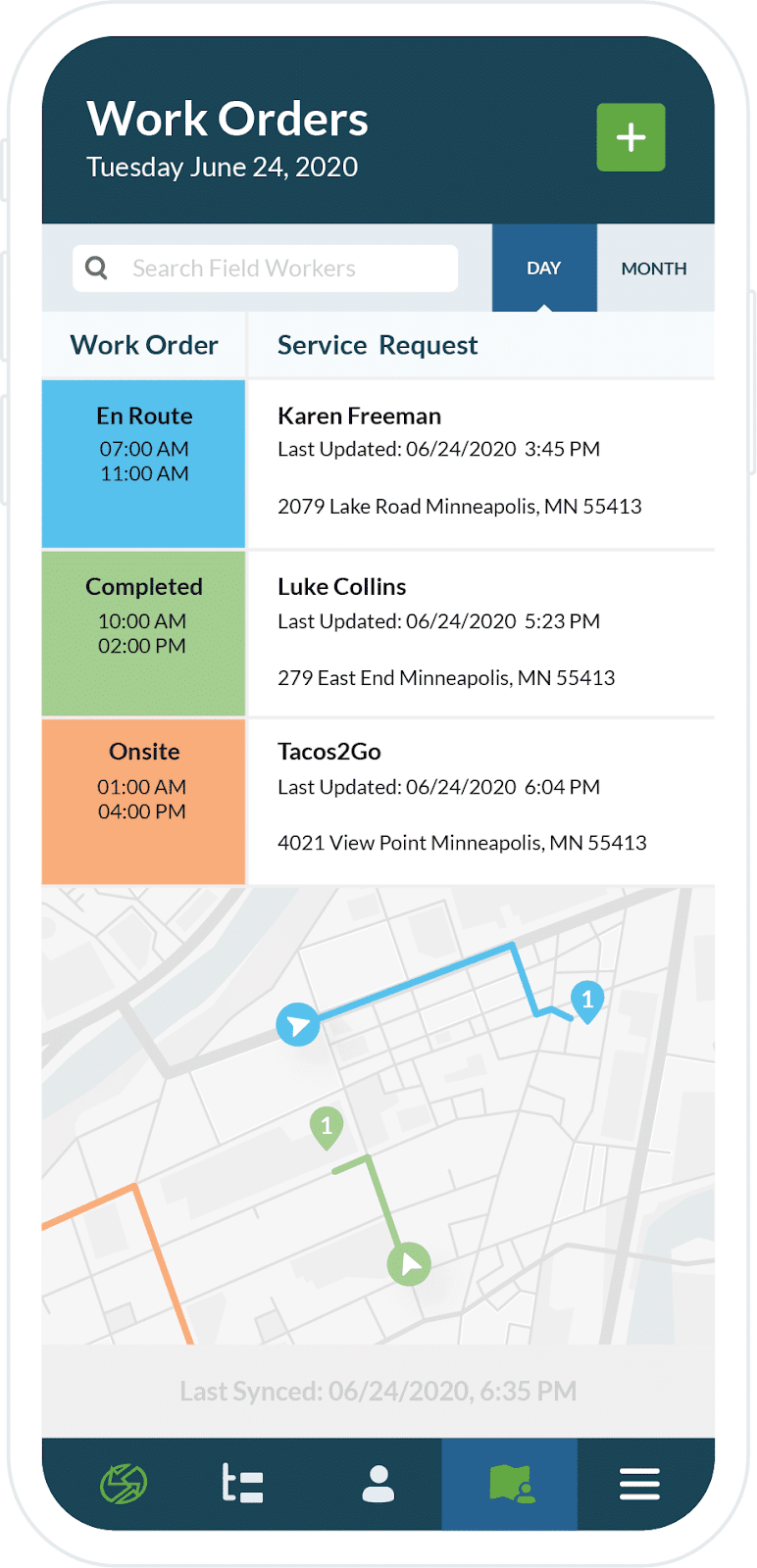
Task: Tap the green destination pin on the map
Action: pyautogui.click(x=327, y=1128)
